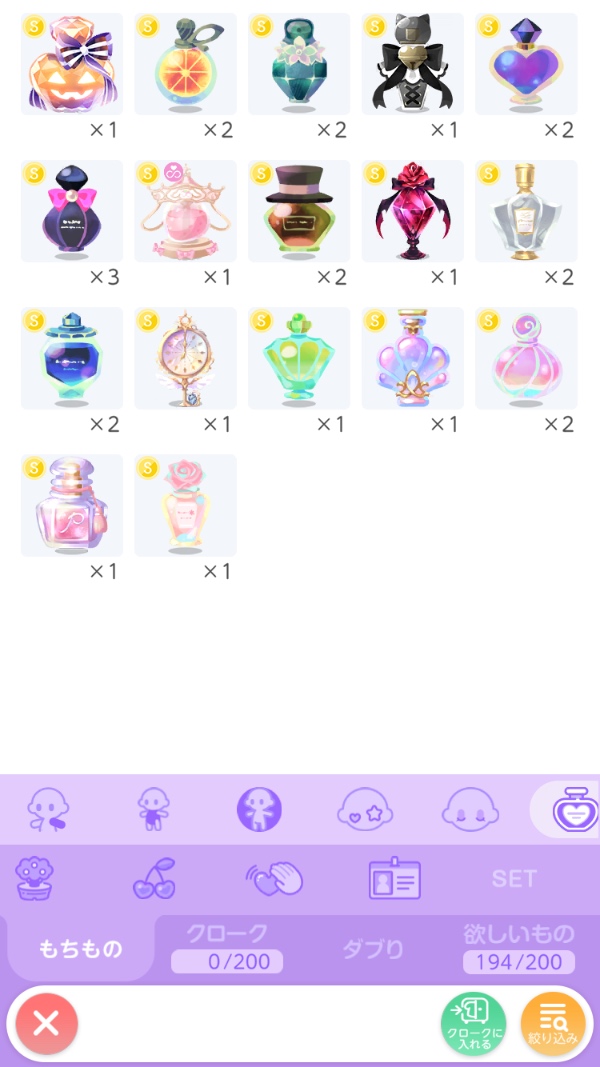Open the ダブリ tab
600x1067 pixels.
tap(374, 948)
